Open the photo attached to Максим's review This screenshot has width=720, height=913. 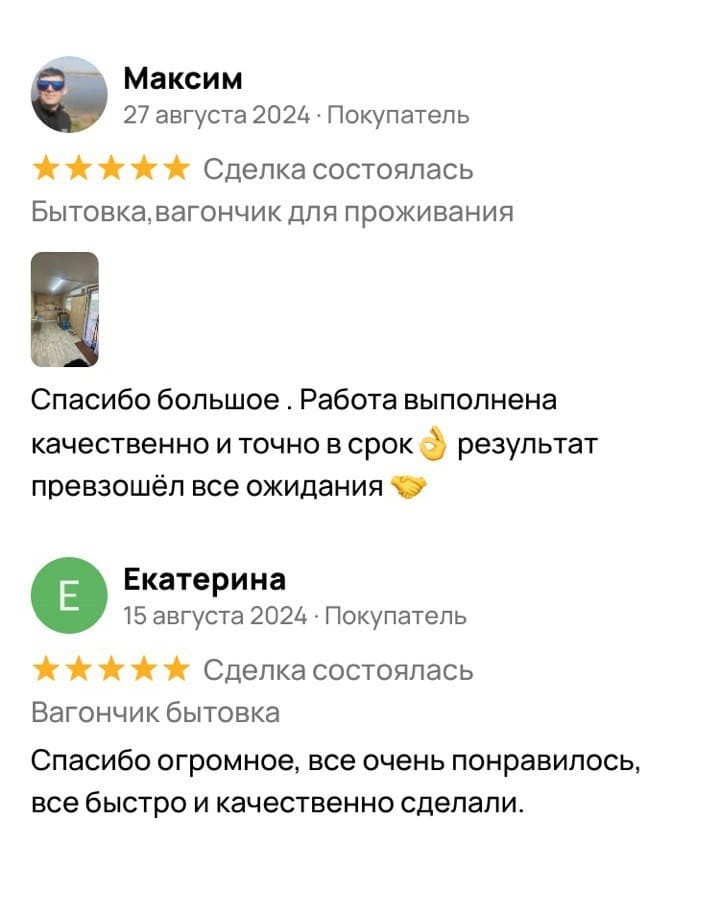(x=65, y=309)
